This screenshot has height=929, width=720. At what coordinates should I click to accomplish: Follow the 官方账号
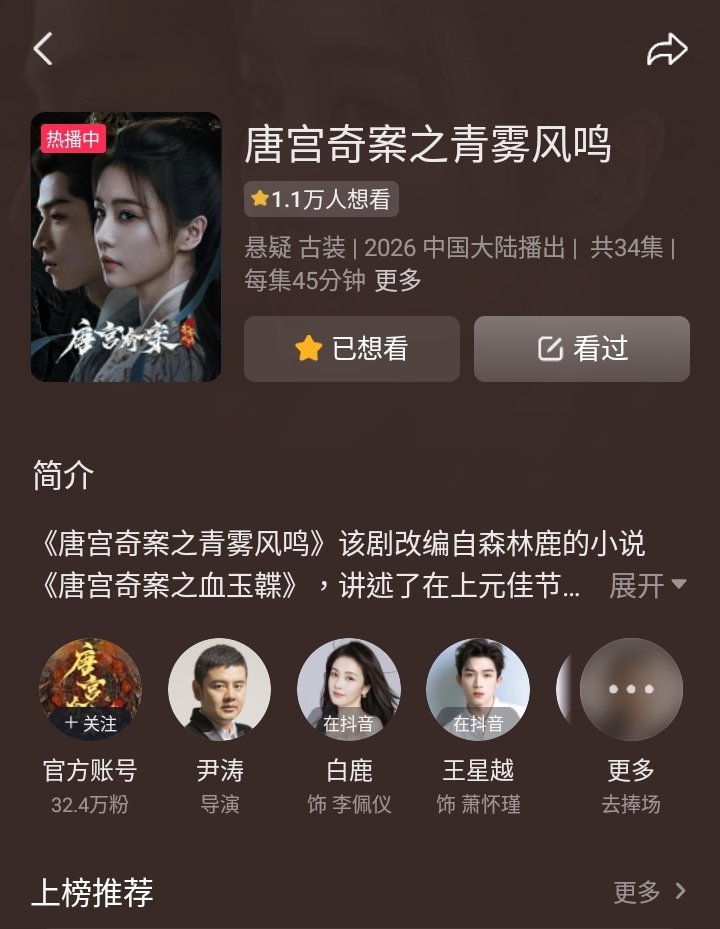pos(90,722)
